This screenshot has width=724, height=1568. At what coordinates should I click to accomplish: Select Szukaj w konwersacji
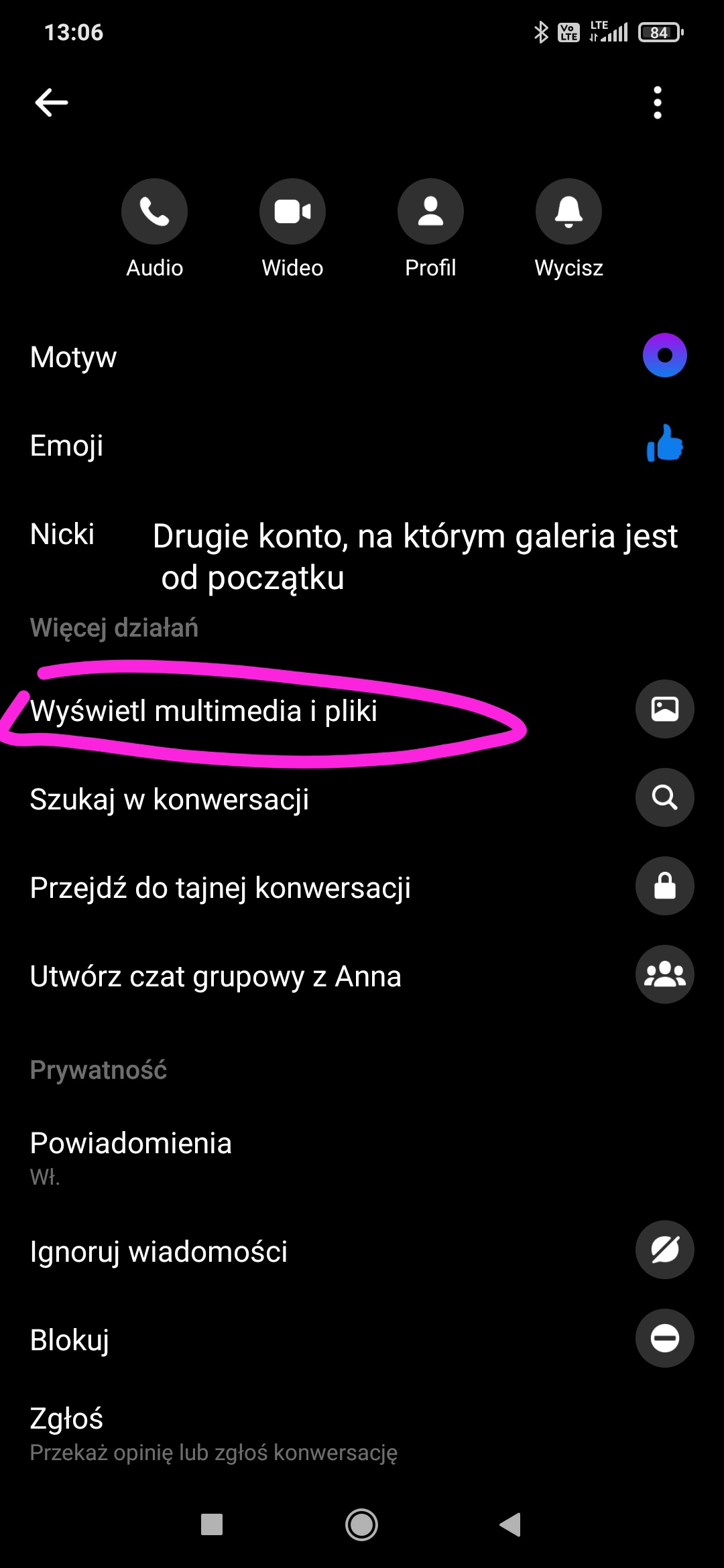[362, 799]
